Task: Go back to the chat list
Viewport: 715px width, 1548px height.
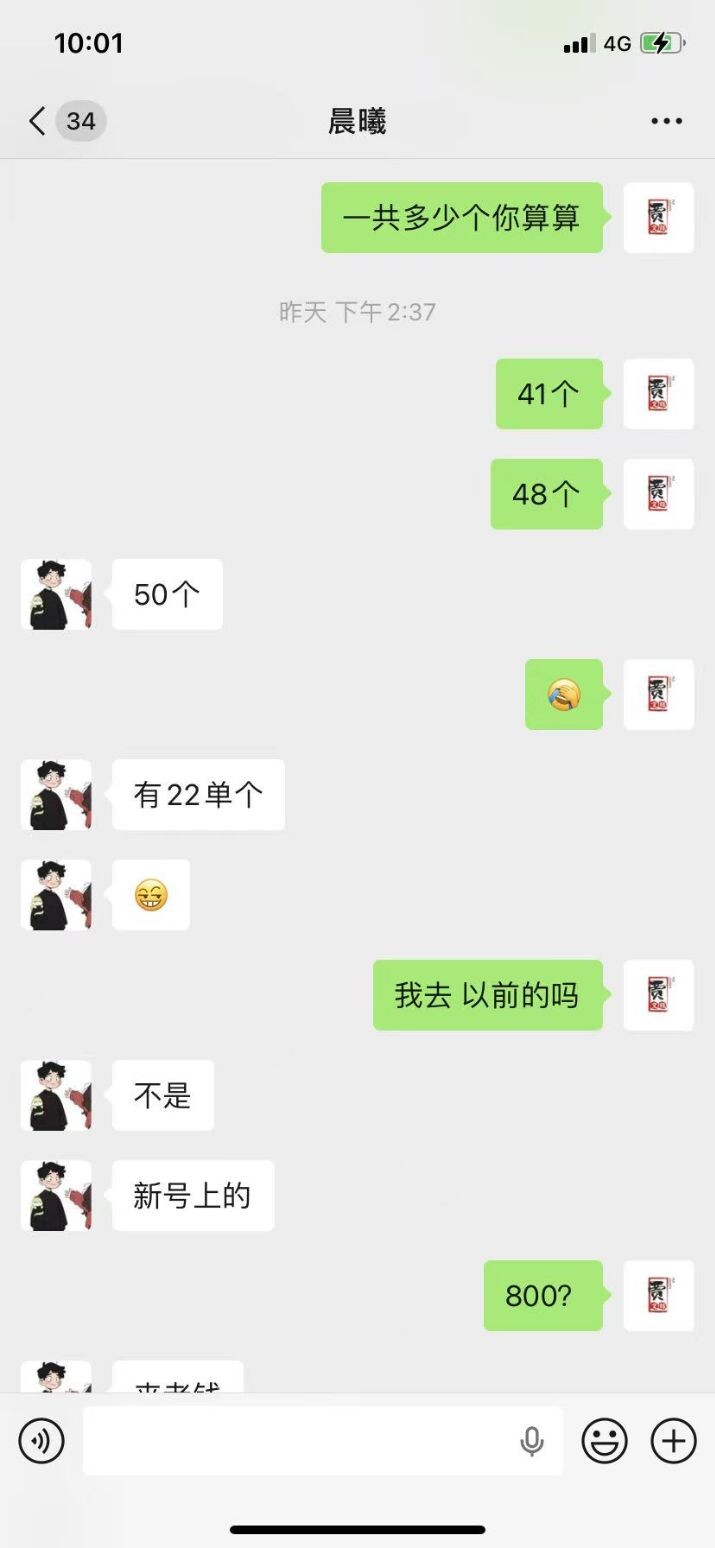Action: 38,122
